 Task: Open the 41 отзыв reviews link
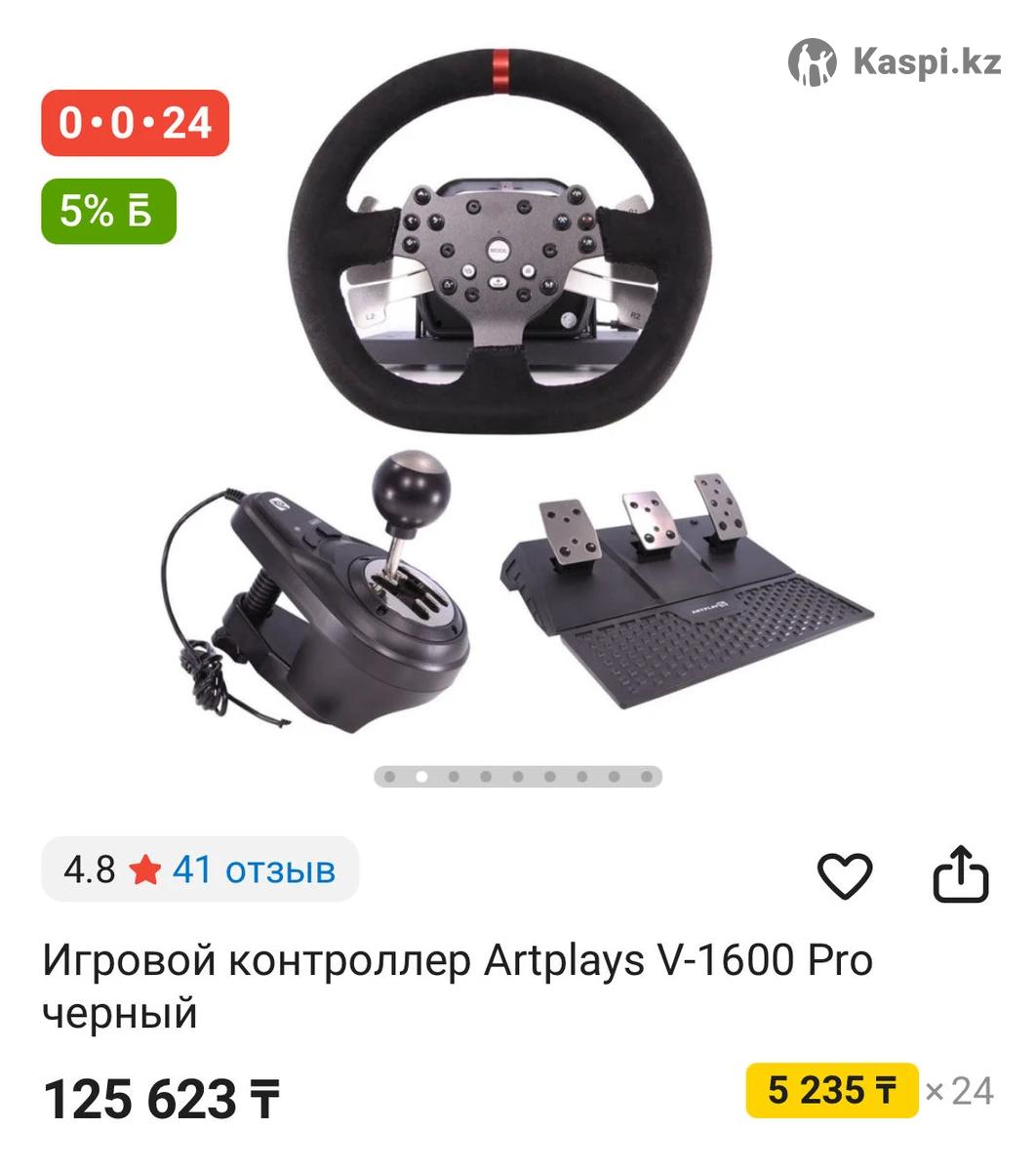point(254,868)
